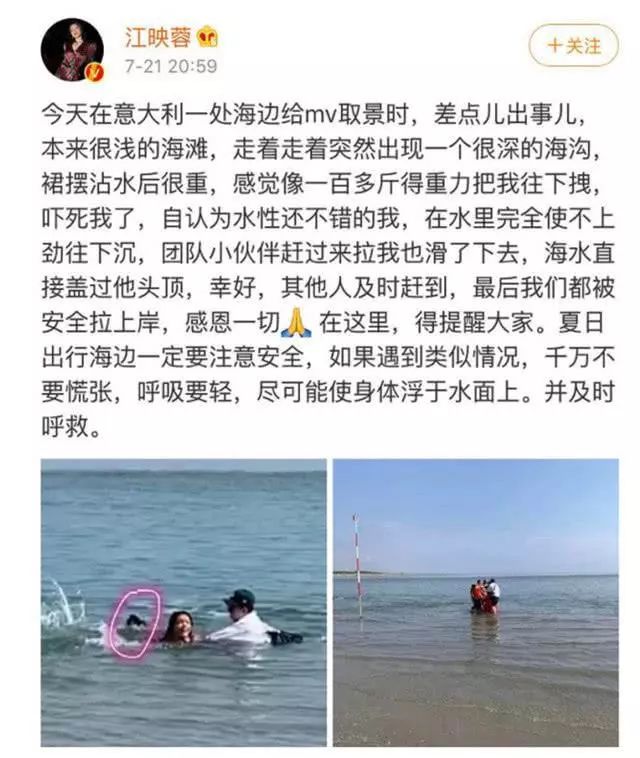Screen dimensions: 640x758
Task: Open the beach photo with the red pole
Action: pyautogui.click(x=475, y=602)
